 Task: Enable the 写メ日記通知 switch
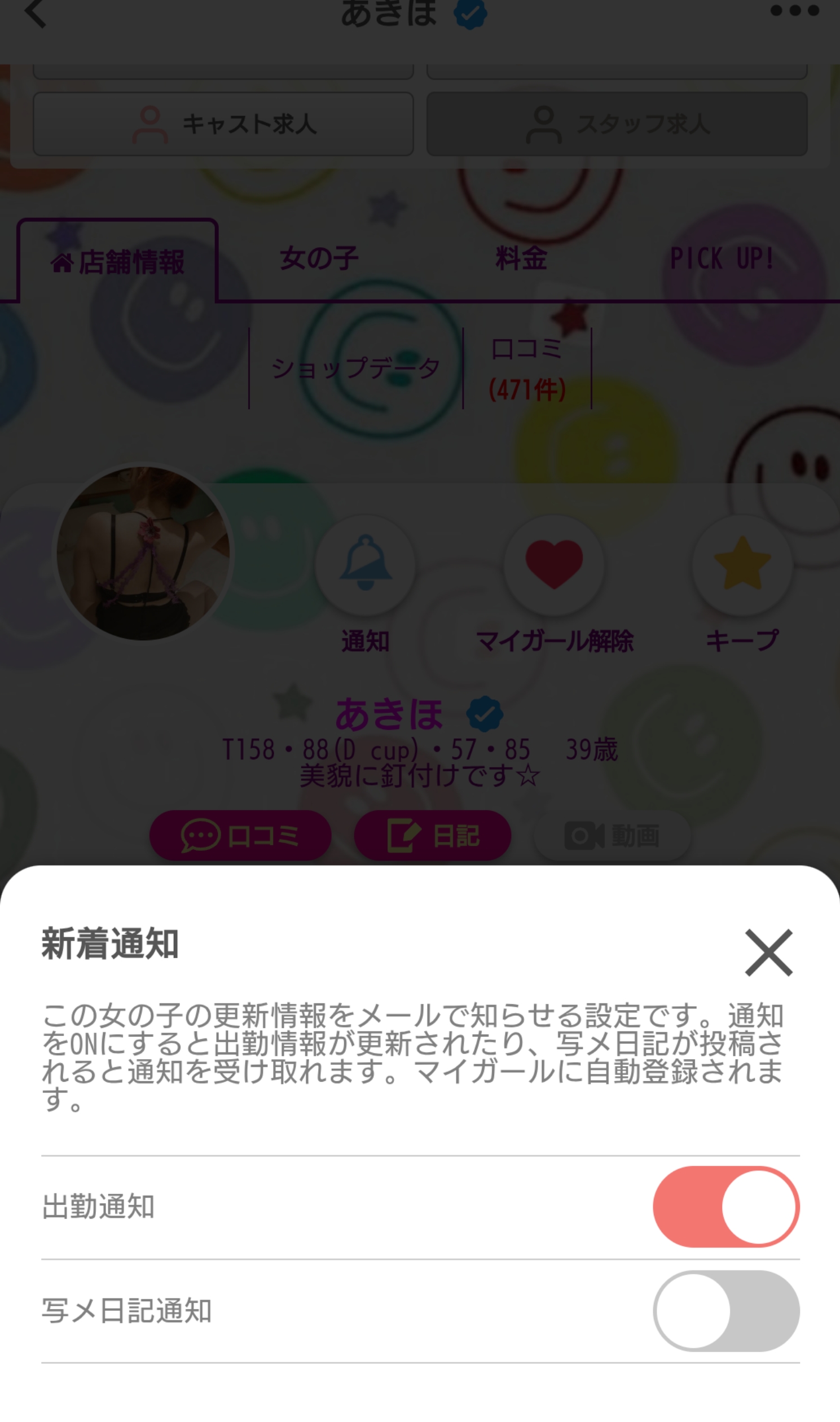pos(725,1311)
